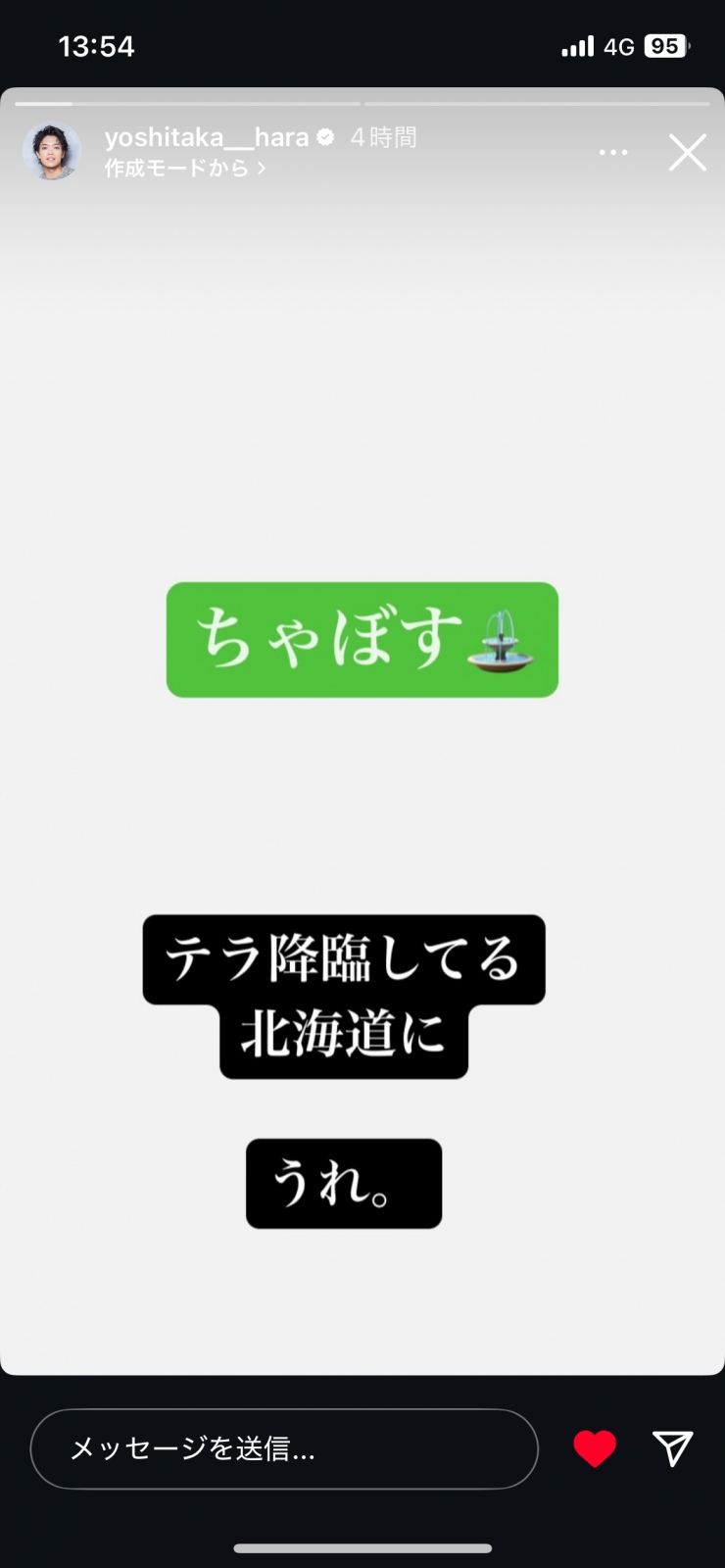Close the story with the X button
The width and height of the screenshot is (725, 1568).
point(687,153)
